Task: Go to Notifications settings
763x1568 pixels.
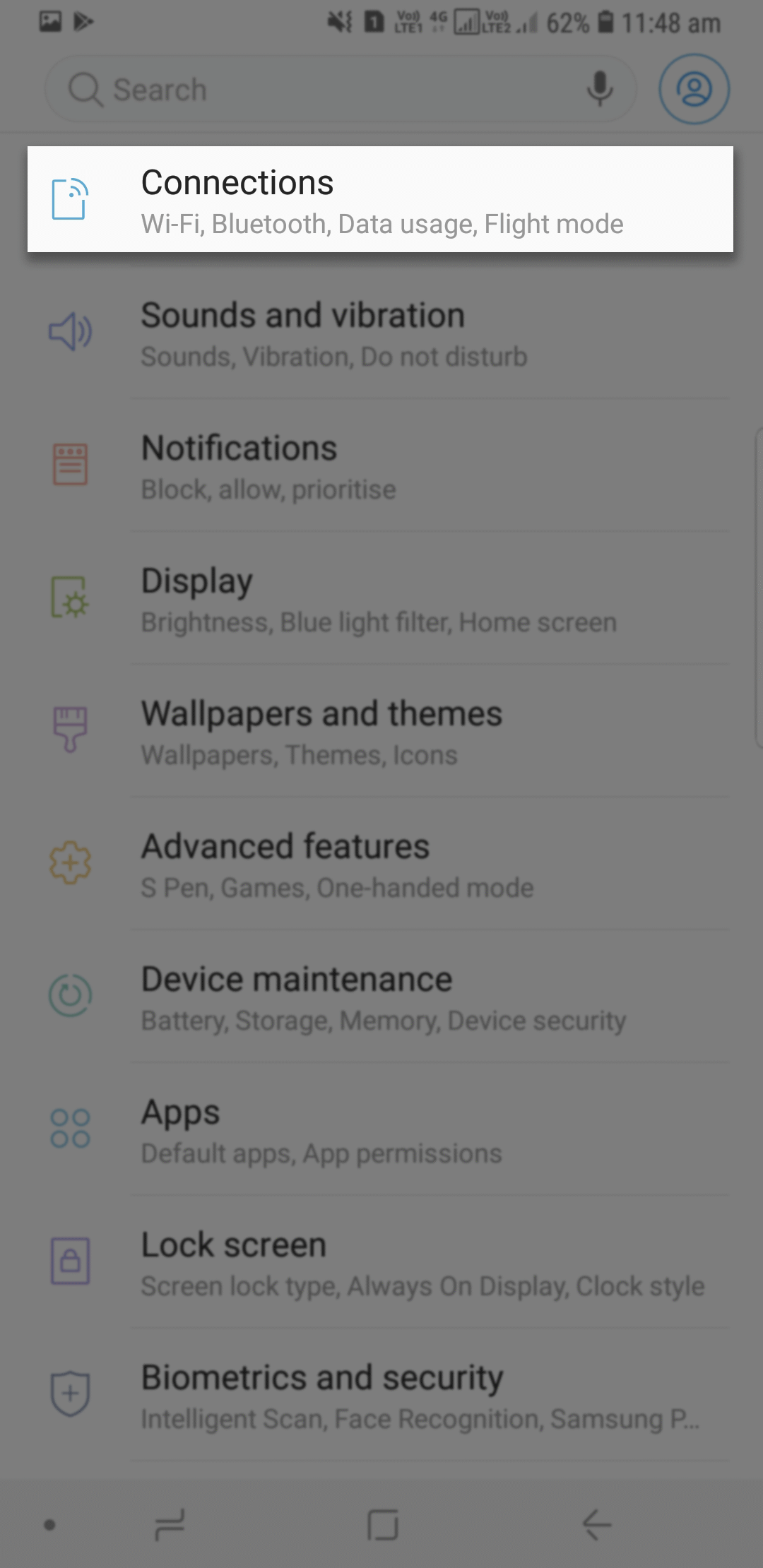Action: coord(381,465)
